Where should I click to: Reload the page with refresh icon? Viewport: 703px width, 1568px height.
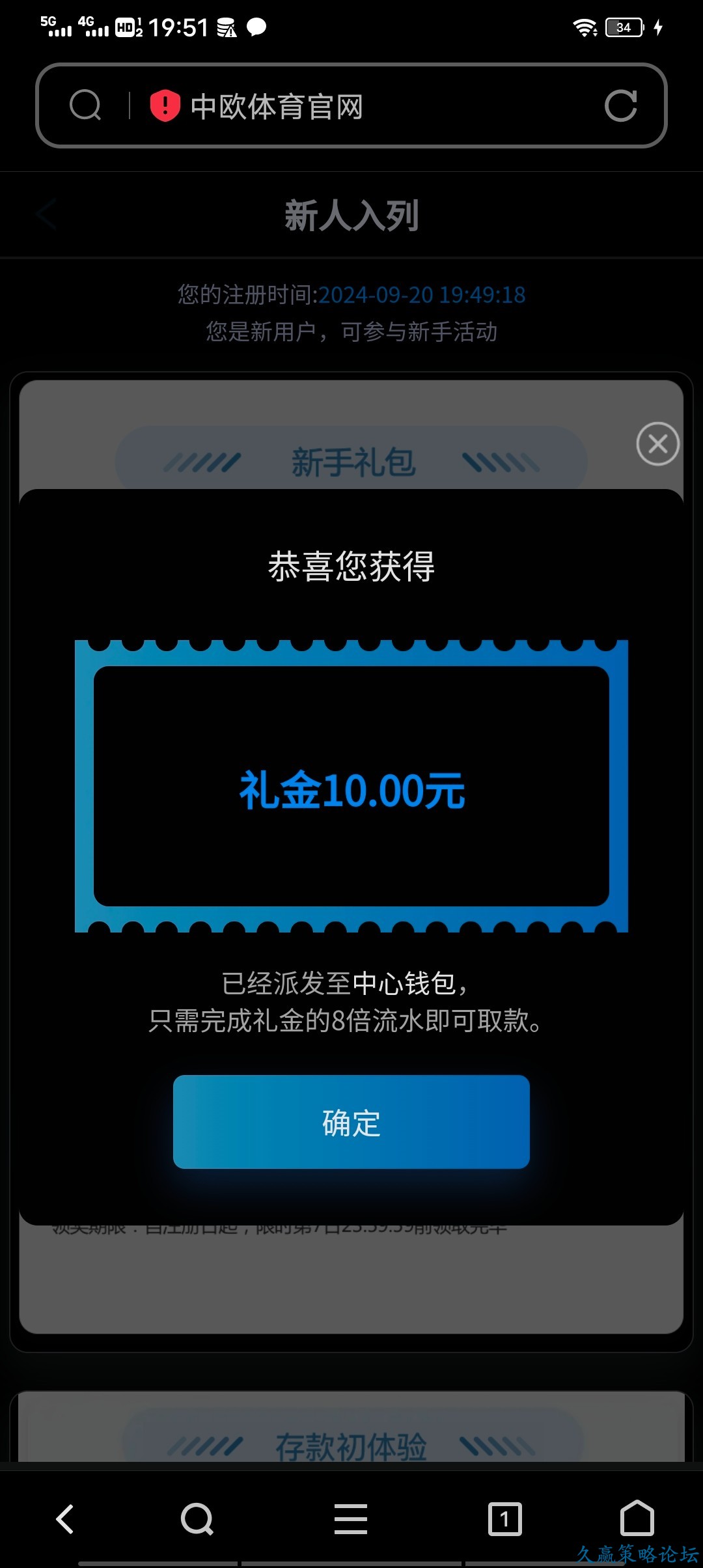click(620, 105)
